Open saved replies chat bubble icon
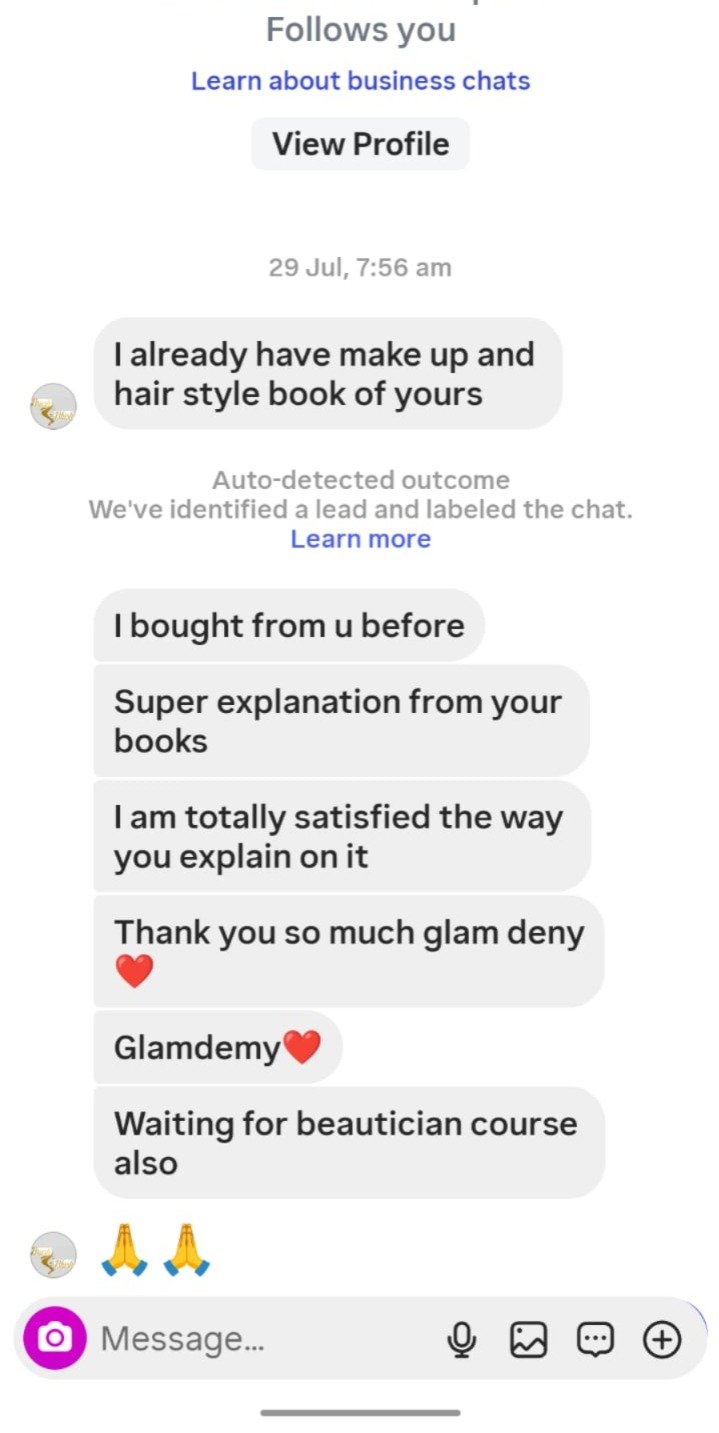719x1433 pixels. pos(596,1339)
